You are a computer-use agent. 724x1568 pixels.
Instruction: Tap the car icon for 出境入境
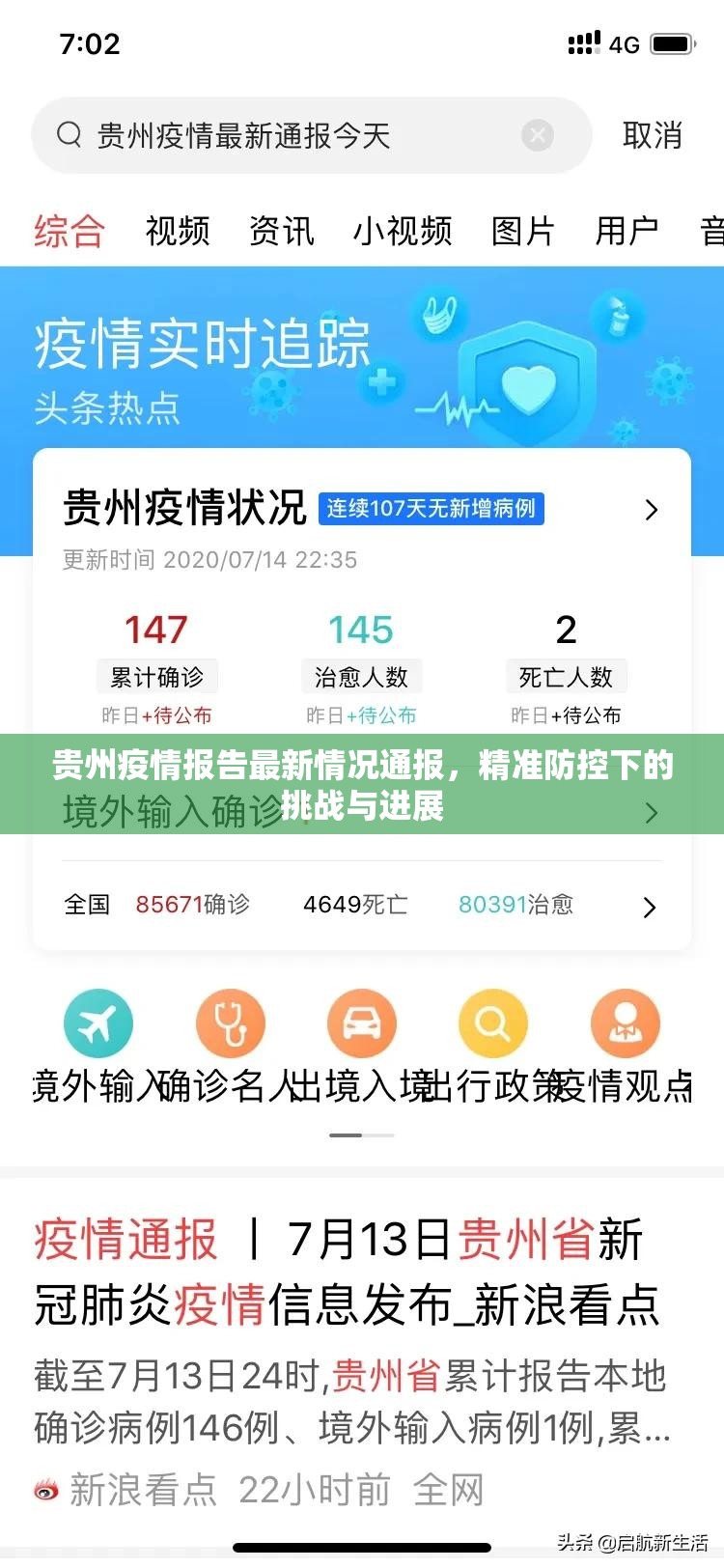coord(362,1022)
